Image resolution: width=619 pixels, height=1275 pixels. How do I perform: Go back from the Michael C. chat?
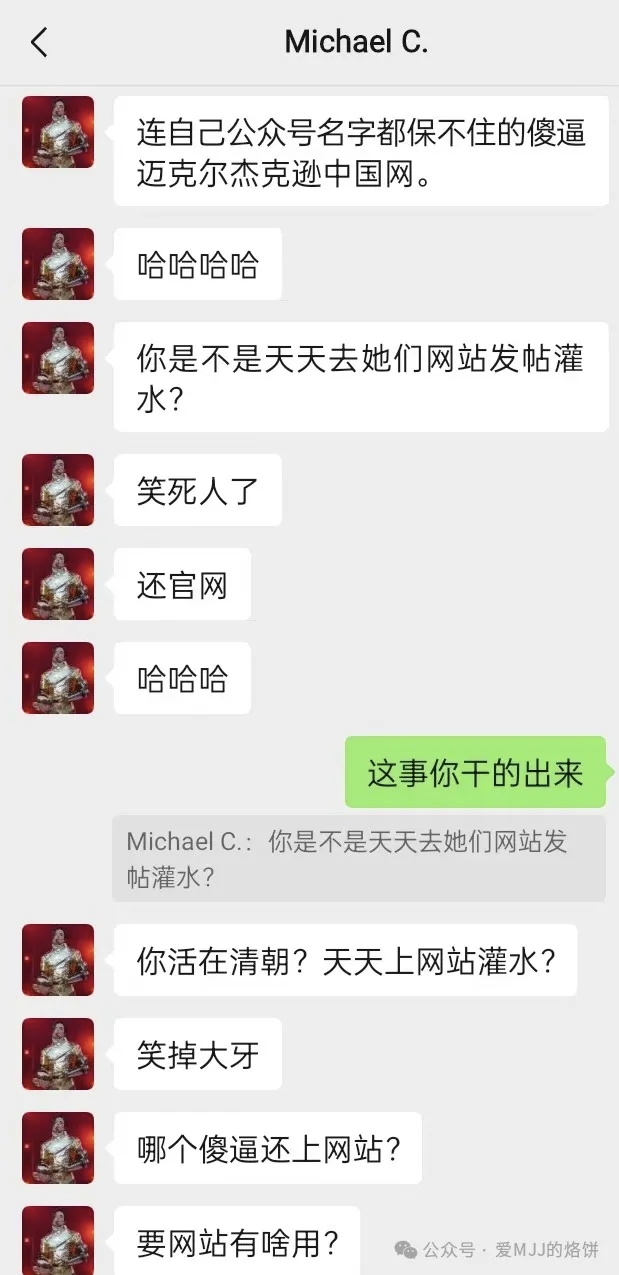click(x=39, y=42)
